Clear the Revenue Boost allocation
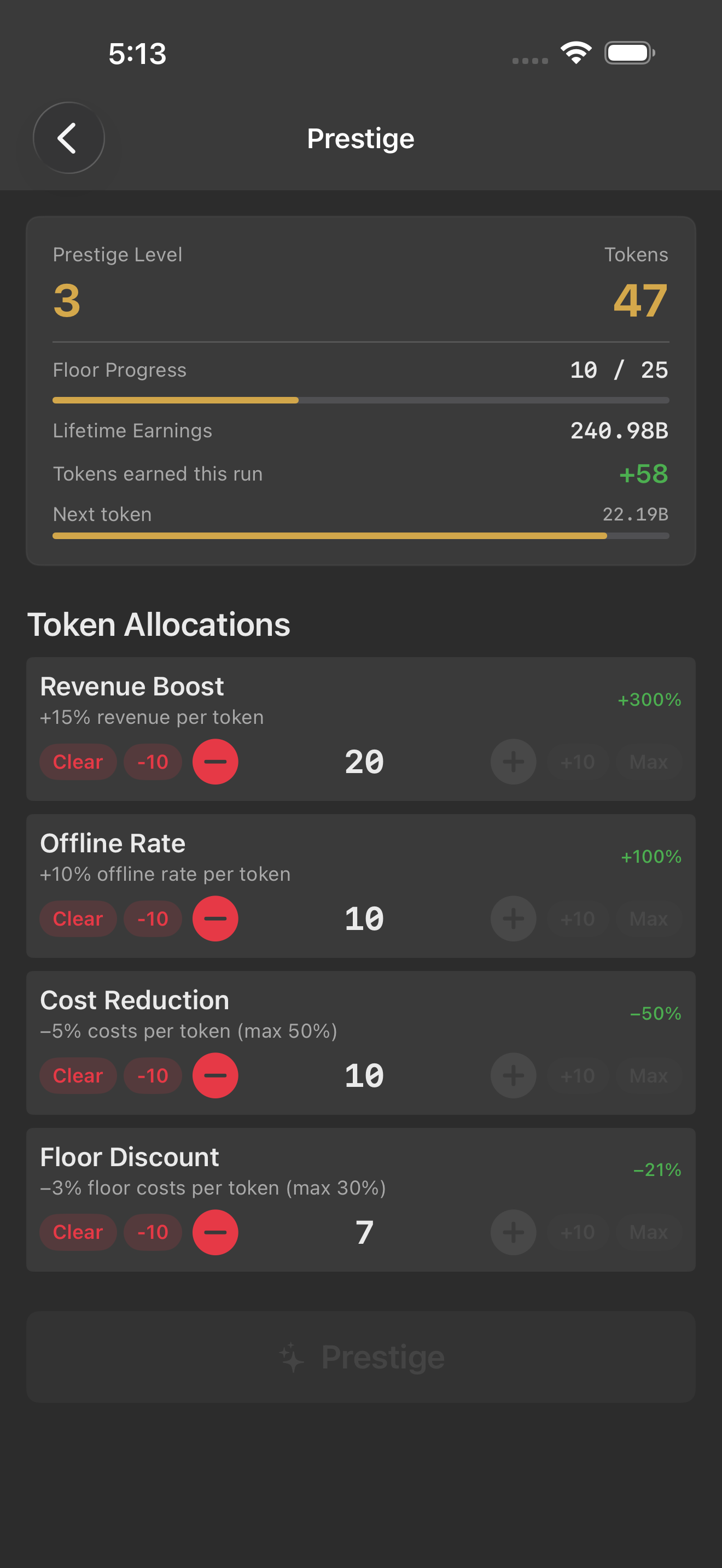This screenshot has width=722, height=1568. 78,762
